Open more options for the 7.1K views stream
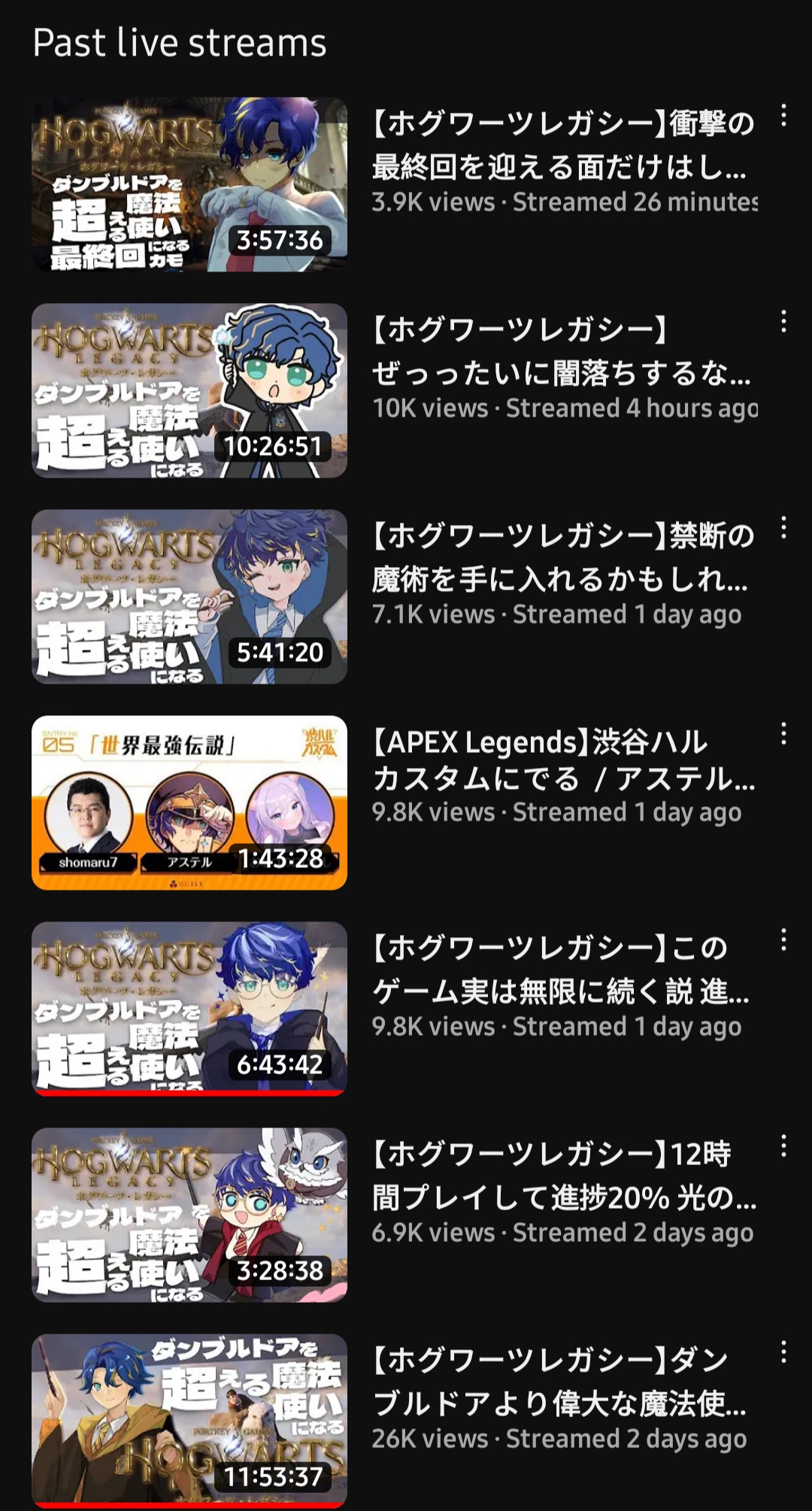 pyautogui.click(x=783, y=527)
